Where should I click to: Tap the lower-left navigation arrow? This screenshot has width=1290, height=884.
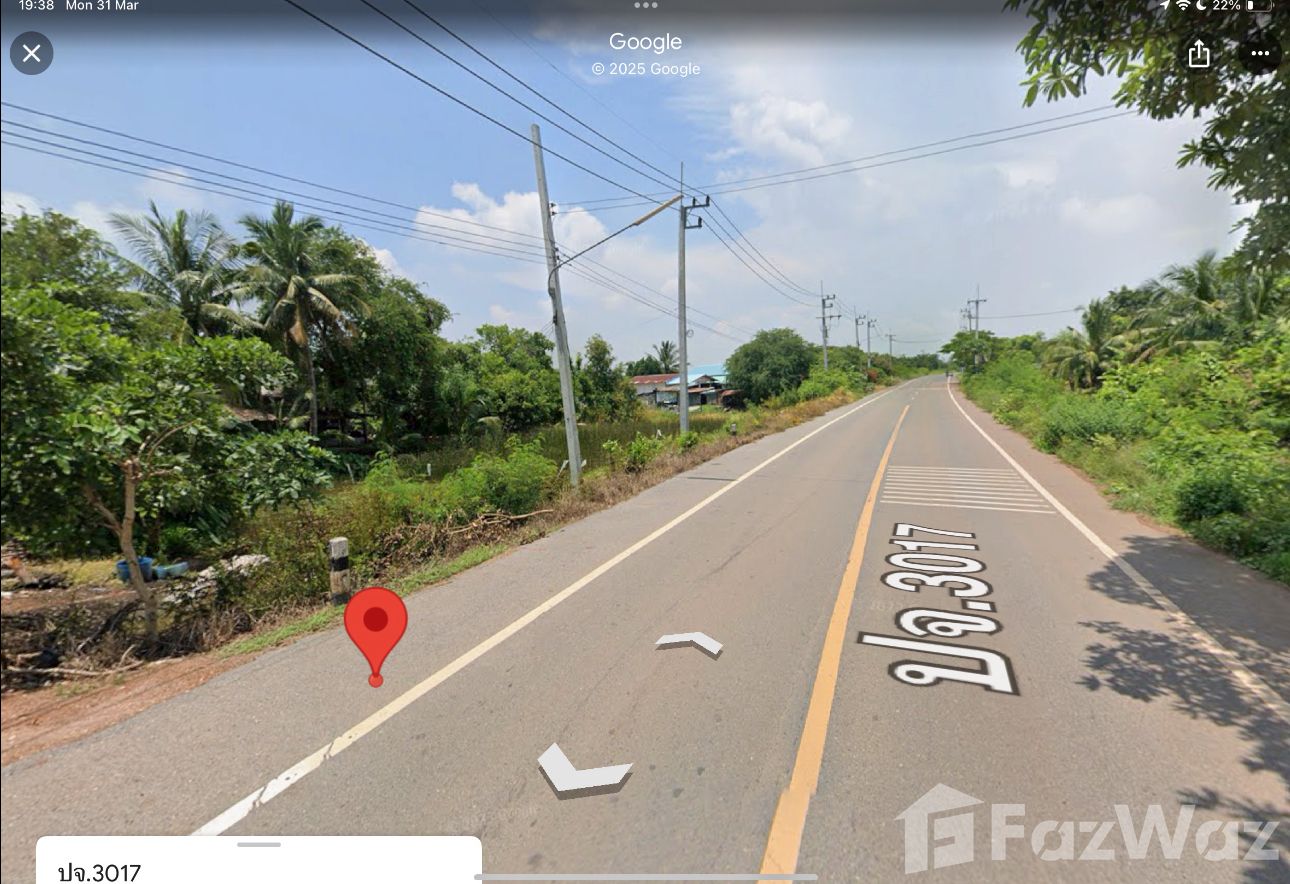pos(583,770)
